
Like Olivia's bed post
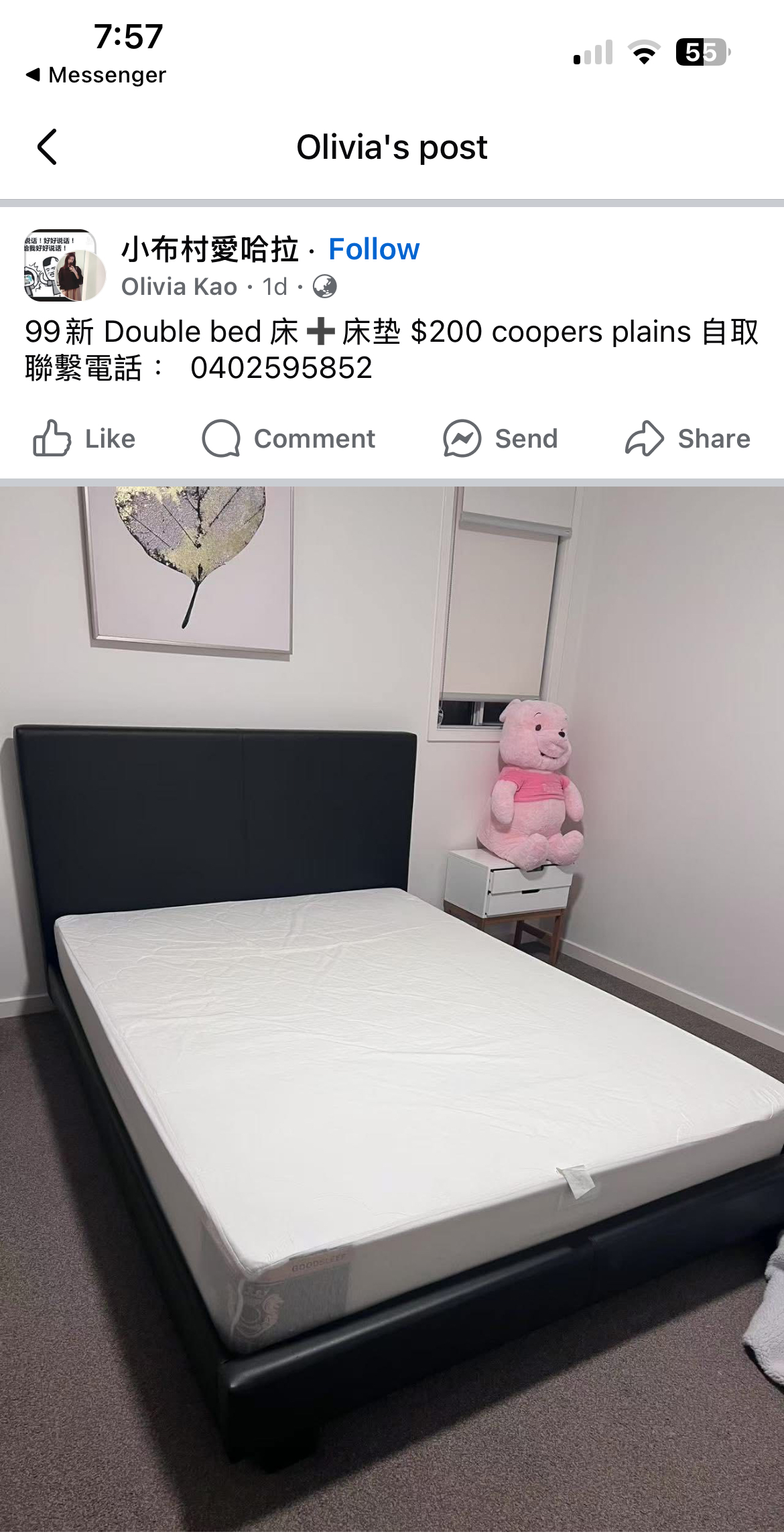click(x=84, y=439)
